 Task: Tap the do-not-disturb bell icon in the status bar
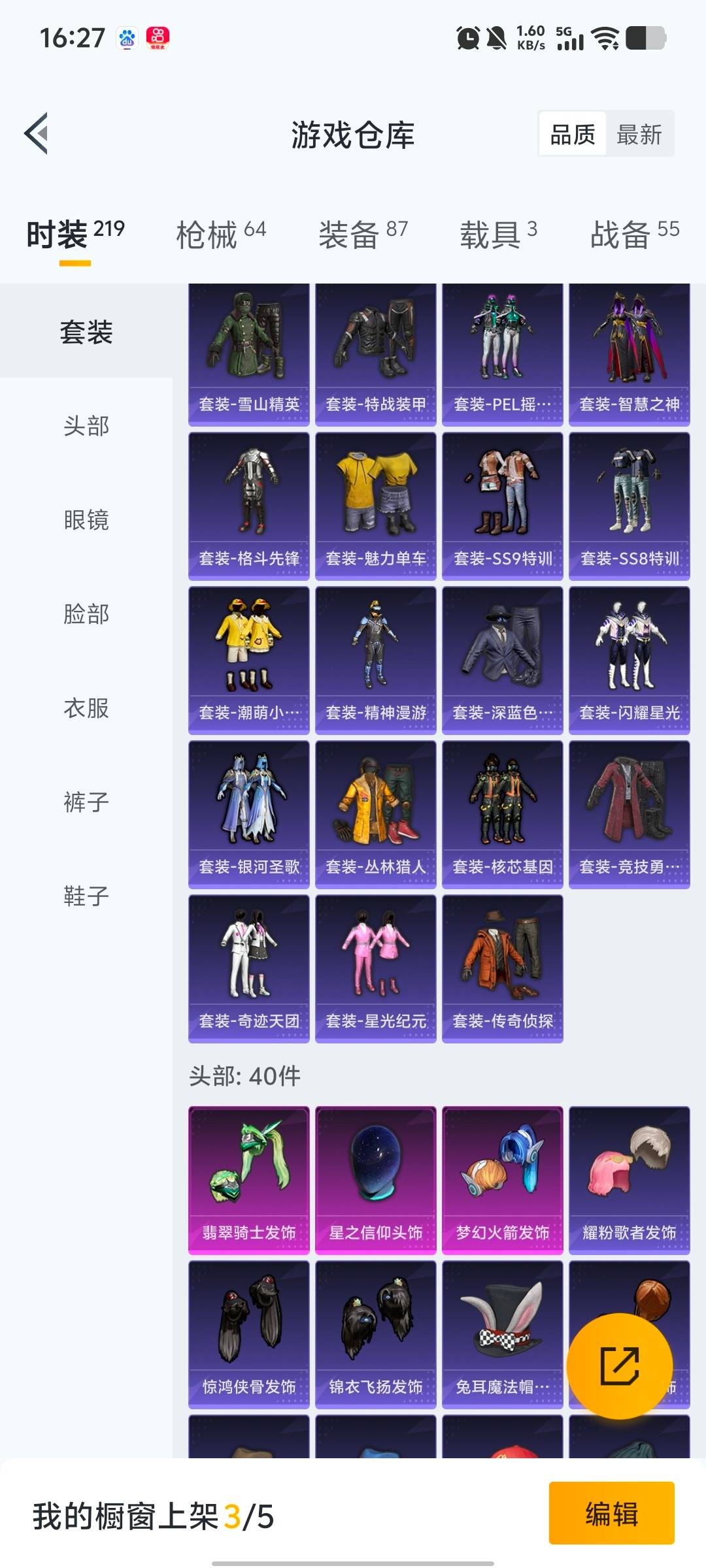pyautogui.click(x=497, y=39)
